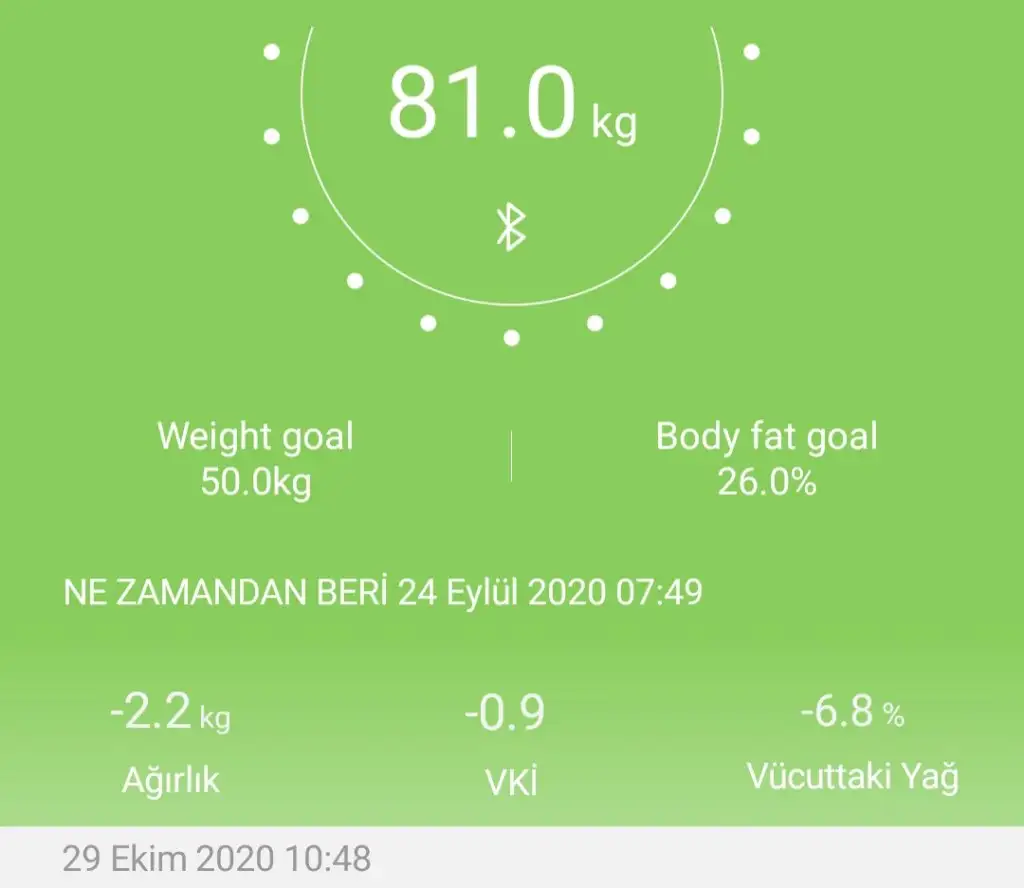Edit the Body fat goal of 26.0%

pos(766,459)
